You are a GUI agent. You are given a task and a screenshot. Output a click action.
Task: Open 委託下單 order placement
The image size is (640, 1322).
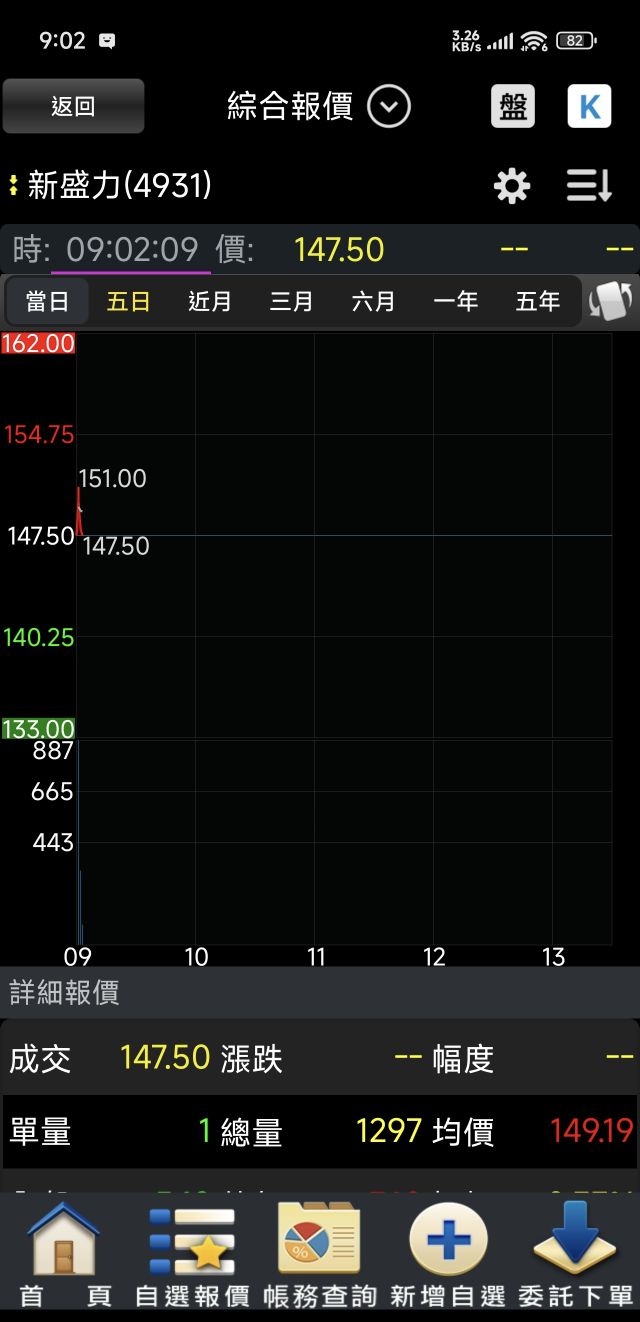pos(576,1255)
